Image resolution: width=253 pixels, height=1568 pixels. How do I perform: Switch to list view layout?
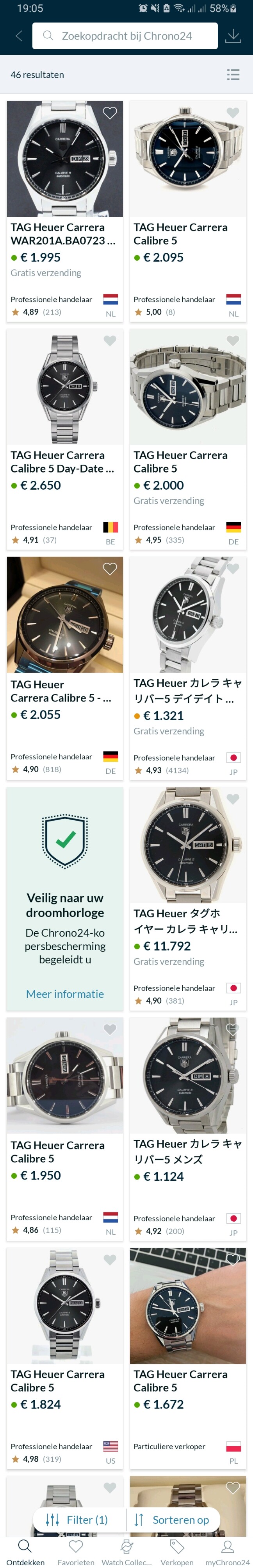tap(233, 75)
